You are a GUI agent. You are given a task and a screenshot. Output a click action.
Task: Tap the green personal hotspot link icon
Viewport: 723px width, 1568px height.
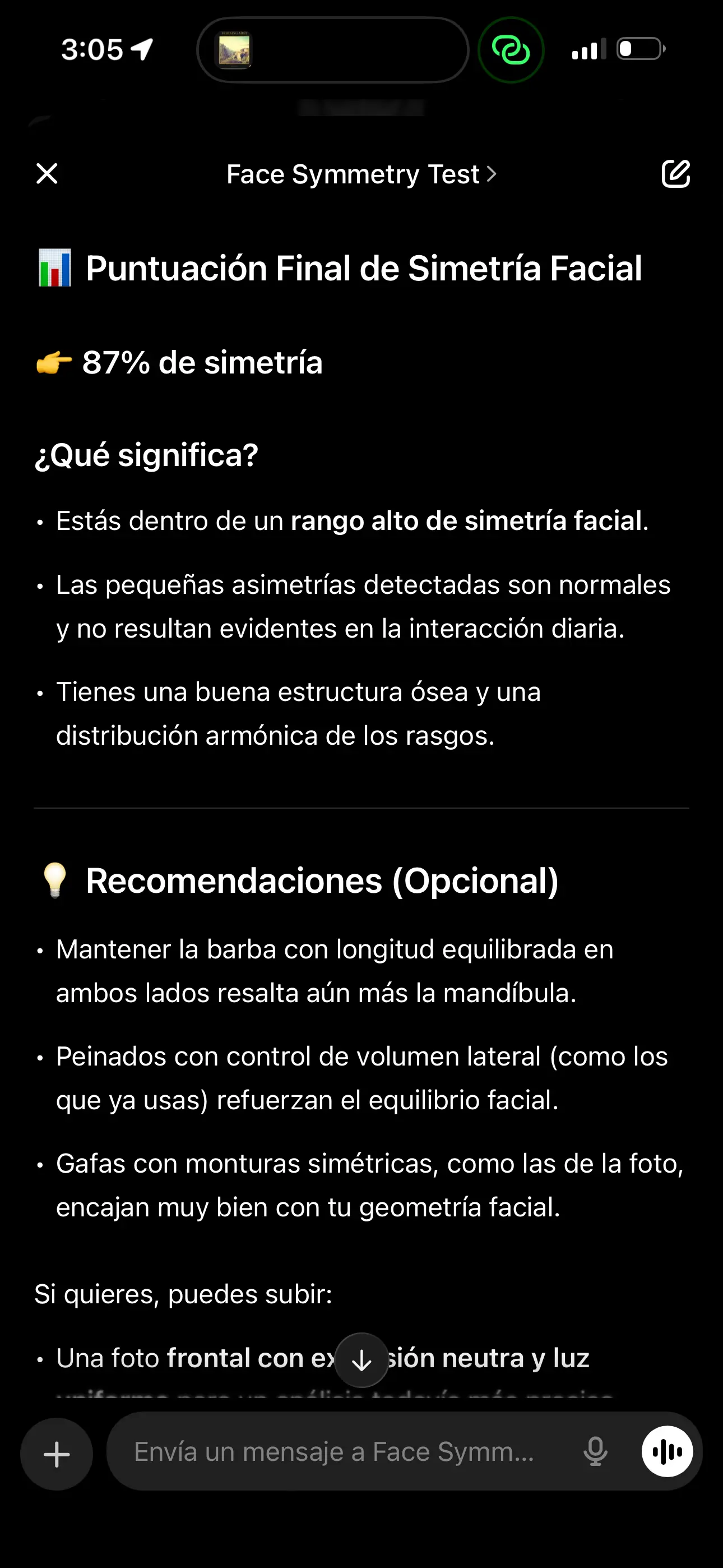[x=511, y=50]
